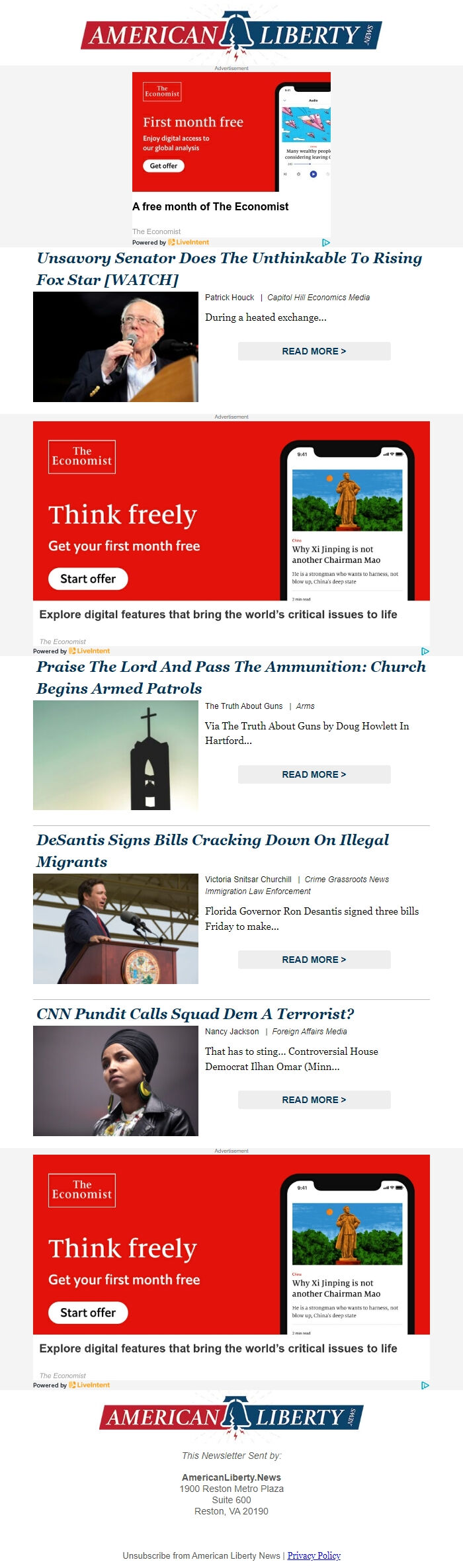Tap READ MORE for the CNN Pundit story
The image size is (463, 1568).
click(314, 1100)
